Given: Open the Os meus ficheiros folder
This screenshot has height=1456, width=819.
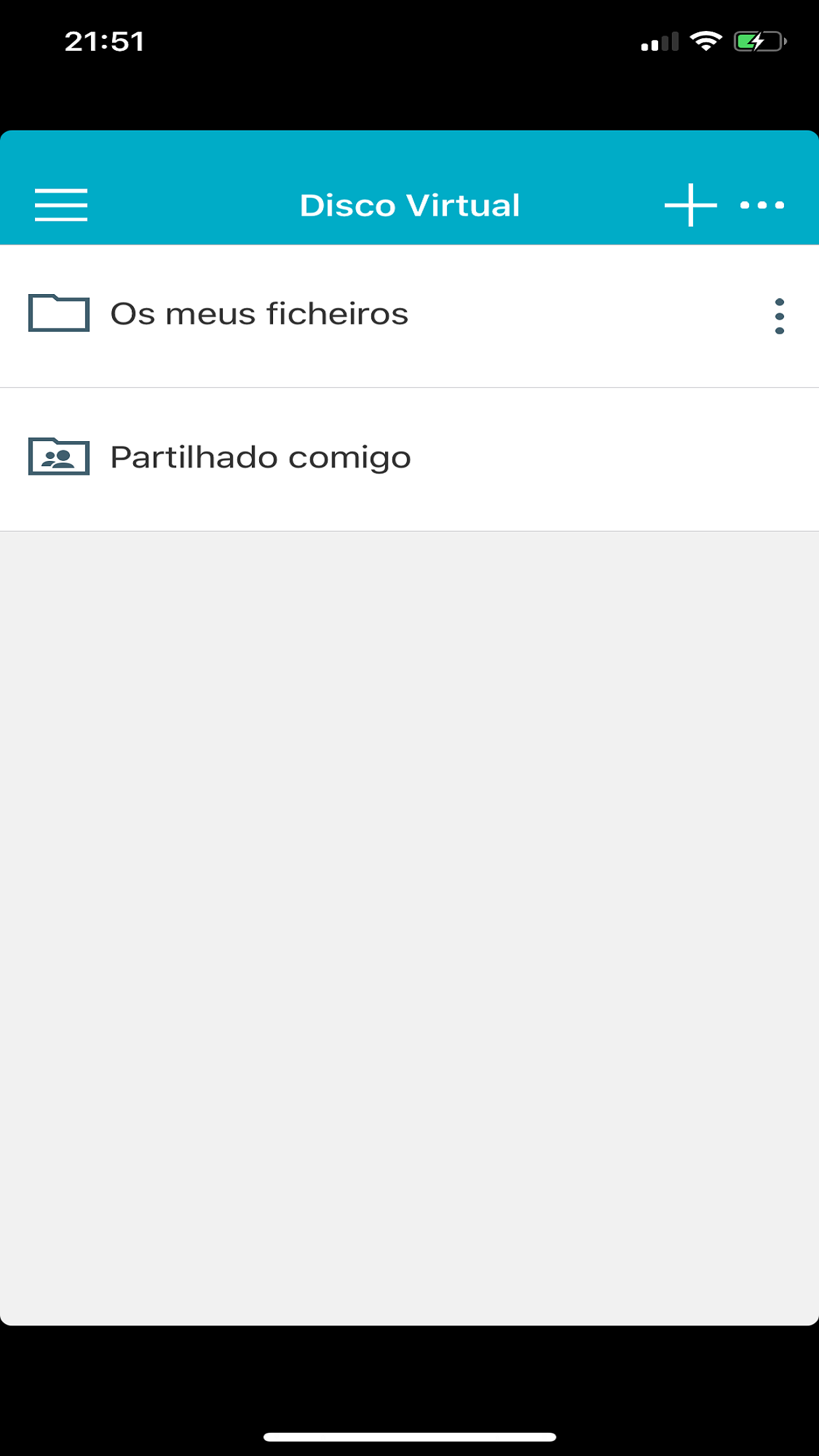Looking at the screenshot, I should (260, 313).
